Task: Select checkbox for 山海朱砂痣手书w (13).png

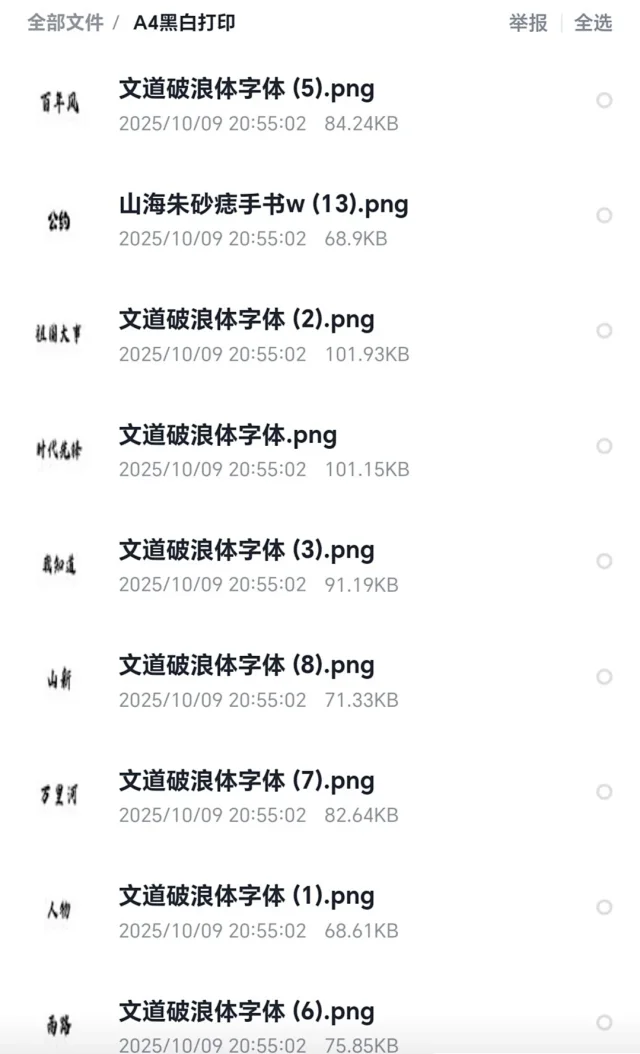Action: (604, 215)
